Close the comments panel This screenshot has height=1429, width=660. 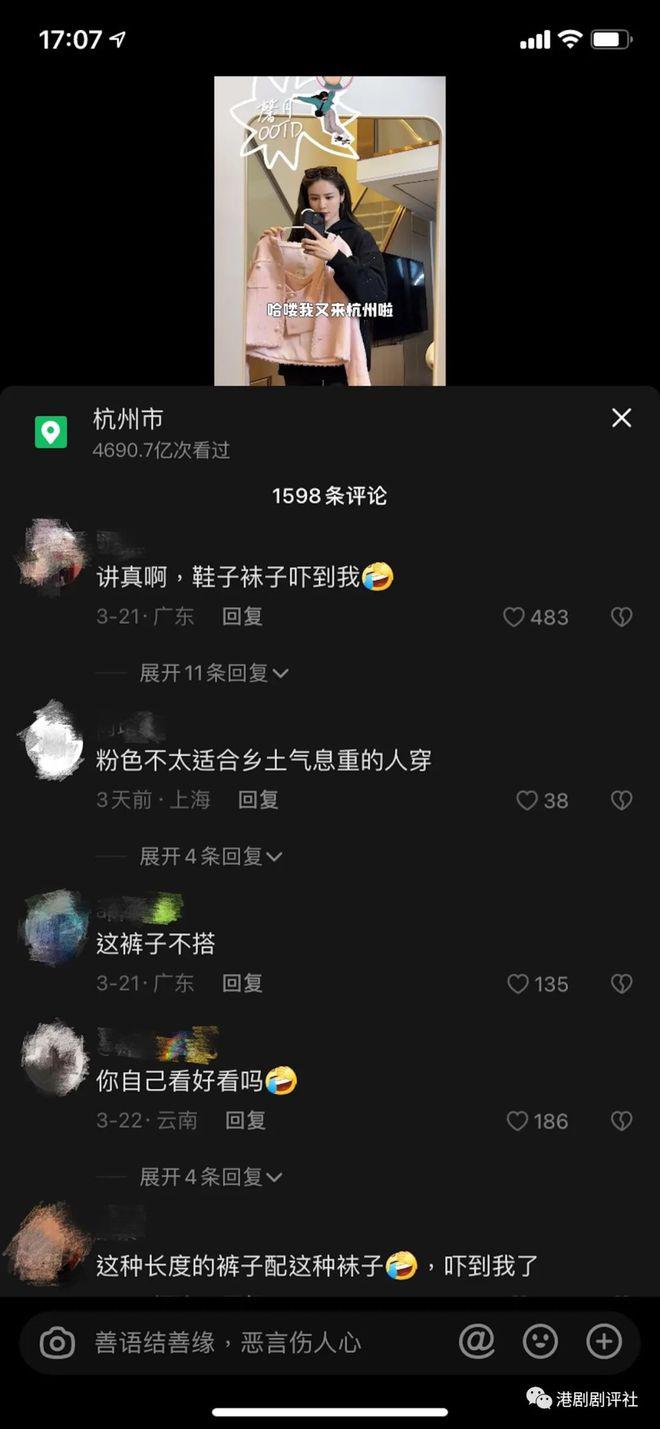click(x=621, y=418)
